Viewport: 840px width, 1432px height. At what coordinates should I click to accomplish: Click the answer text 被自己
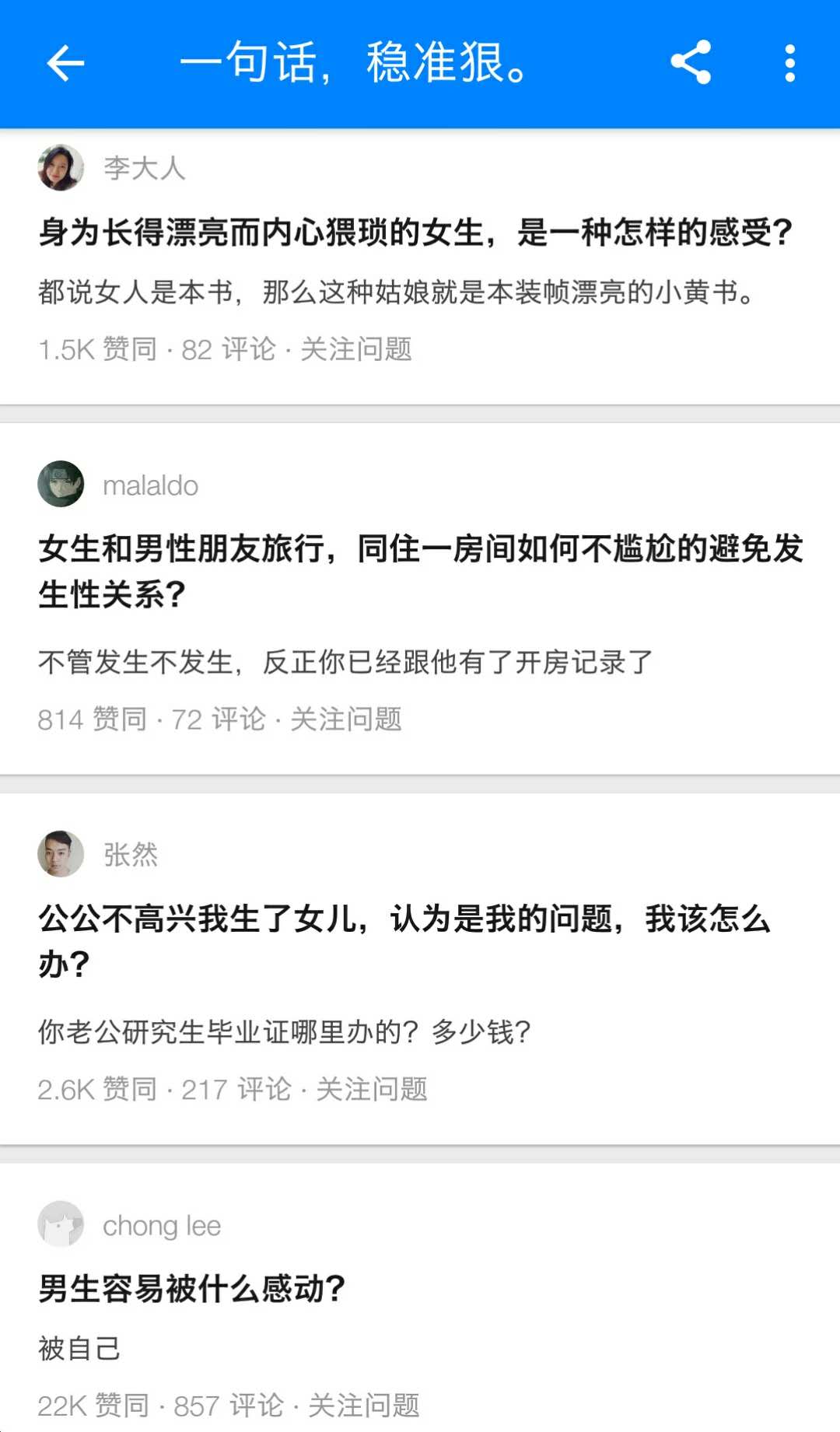click(78, 1348)
